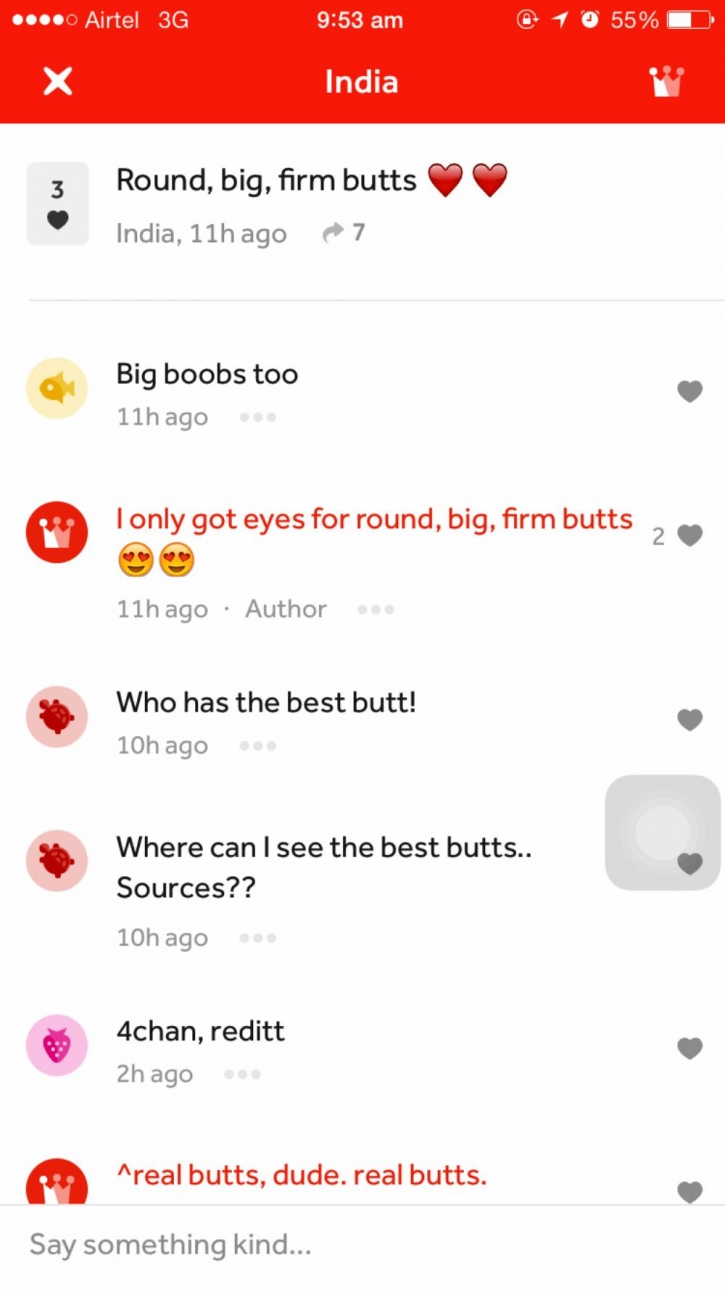Image resolution: width=725 pixels, height=1289 pixels.
Task: Open the crown icon in the header
Action: coord(666,82)
